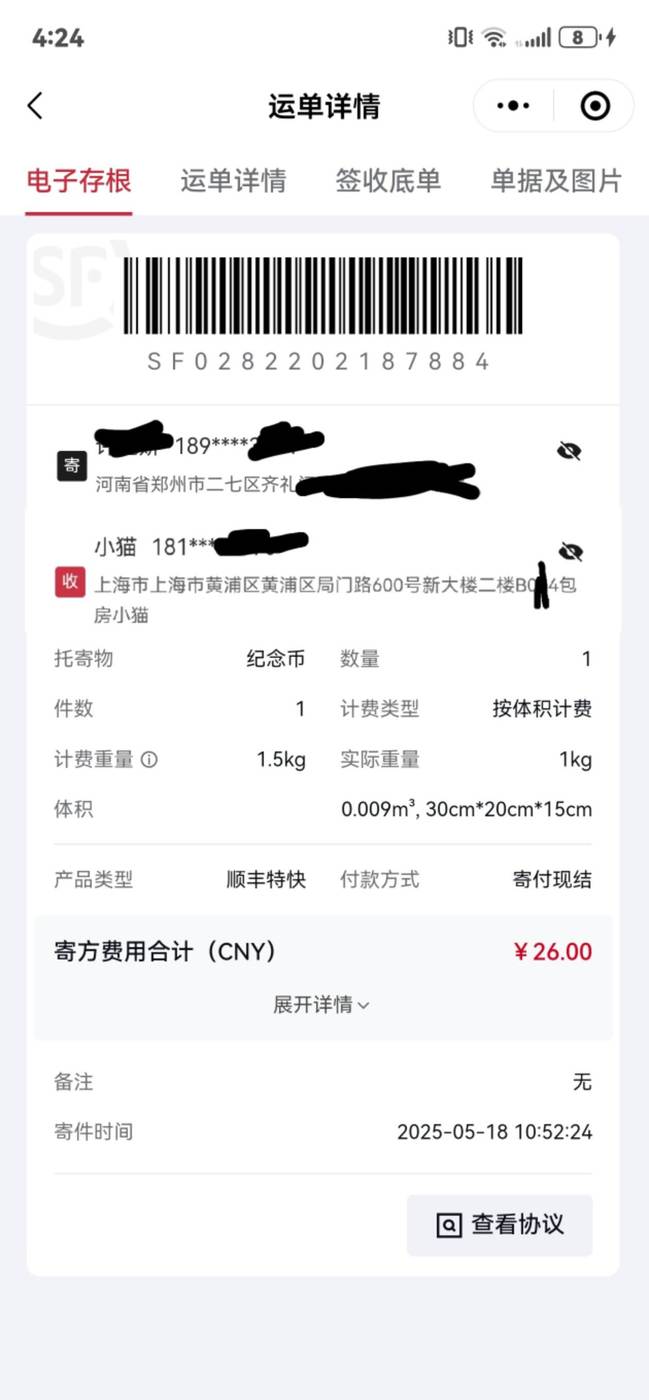Show receiver 小猫's full info via the eye icon
This screenshot has height=1400, width=649.
pos(571,552)
